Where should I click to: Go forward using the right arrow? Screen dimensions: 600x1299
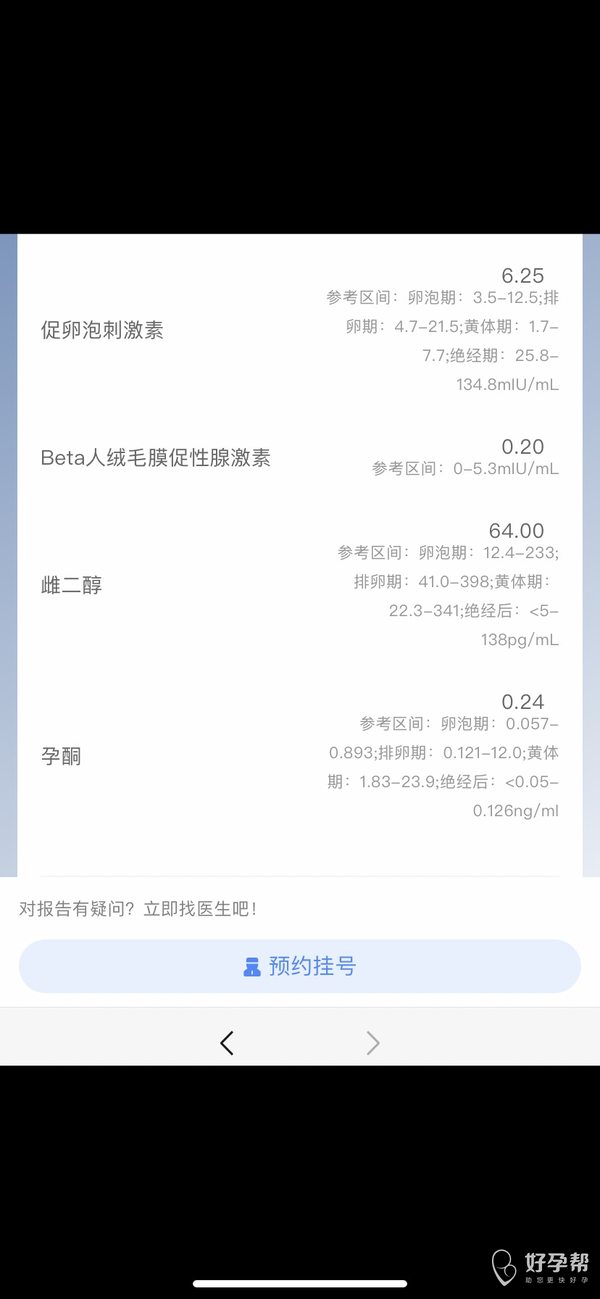click(x=373, y=1043)
